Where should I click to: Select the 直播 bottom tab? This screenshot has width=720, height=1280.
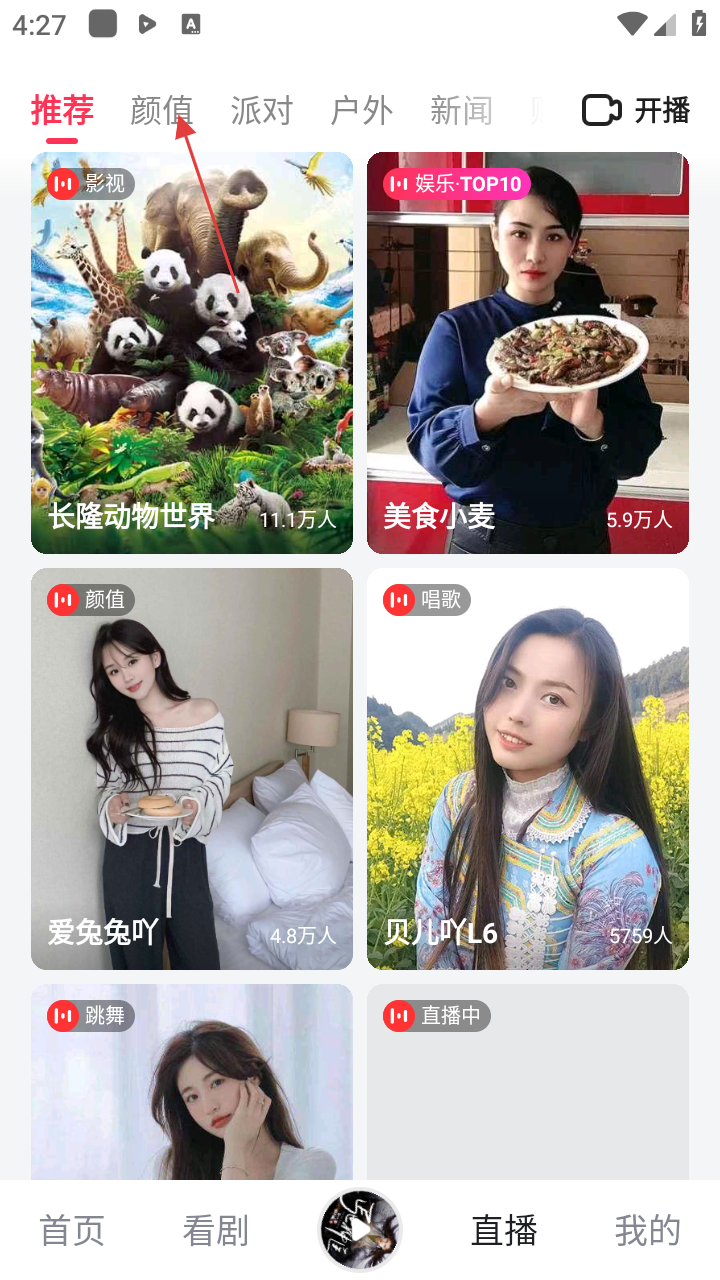(x=504, y=1231)
